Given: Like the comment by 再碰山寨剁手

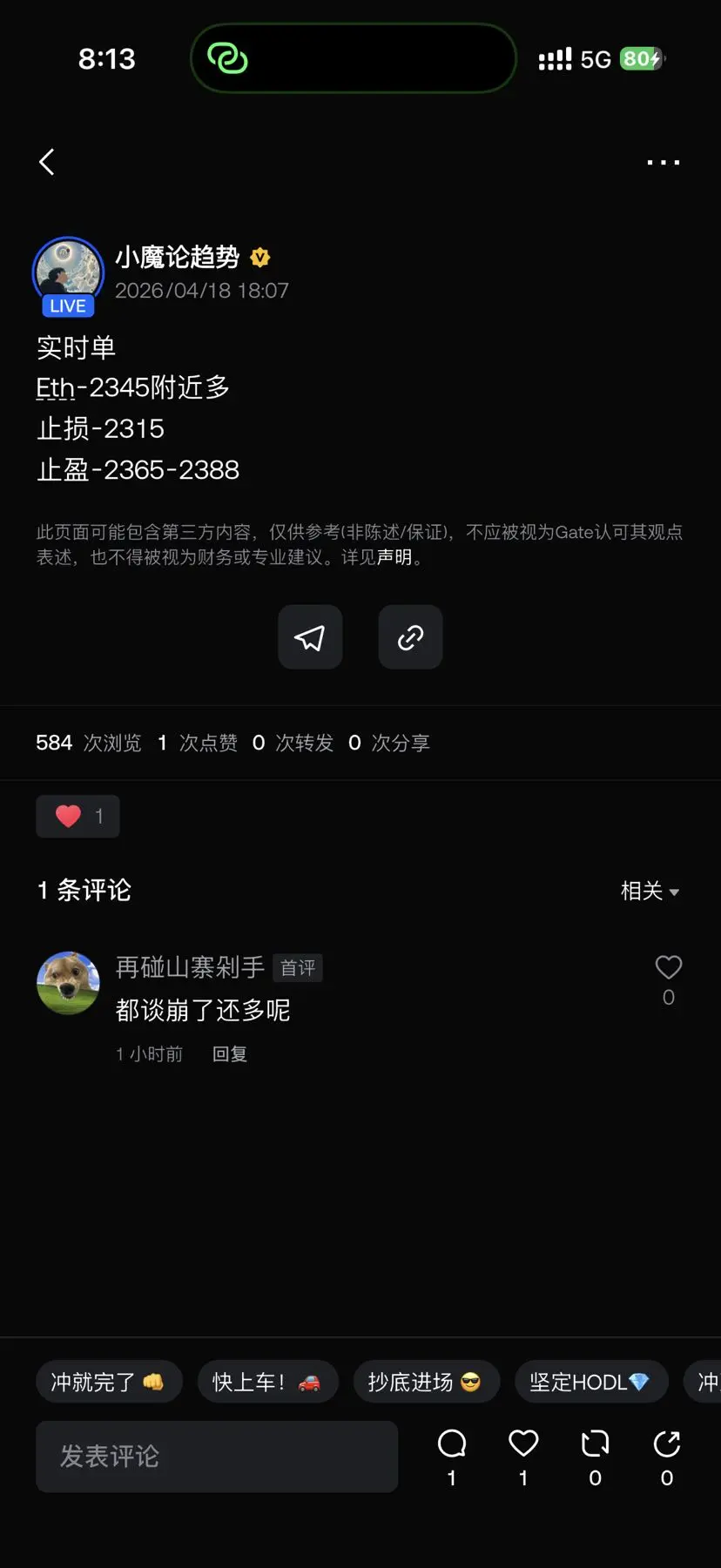Looking at the screenshot, I should [x=668, y=966].
